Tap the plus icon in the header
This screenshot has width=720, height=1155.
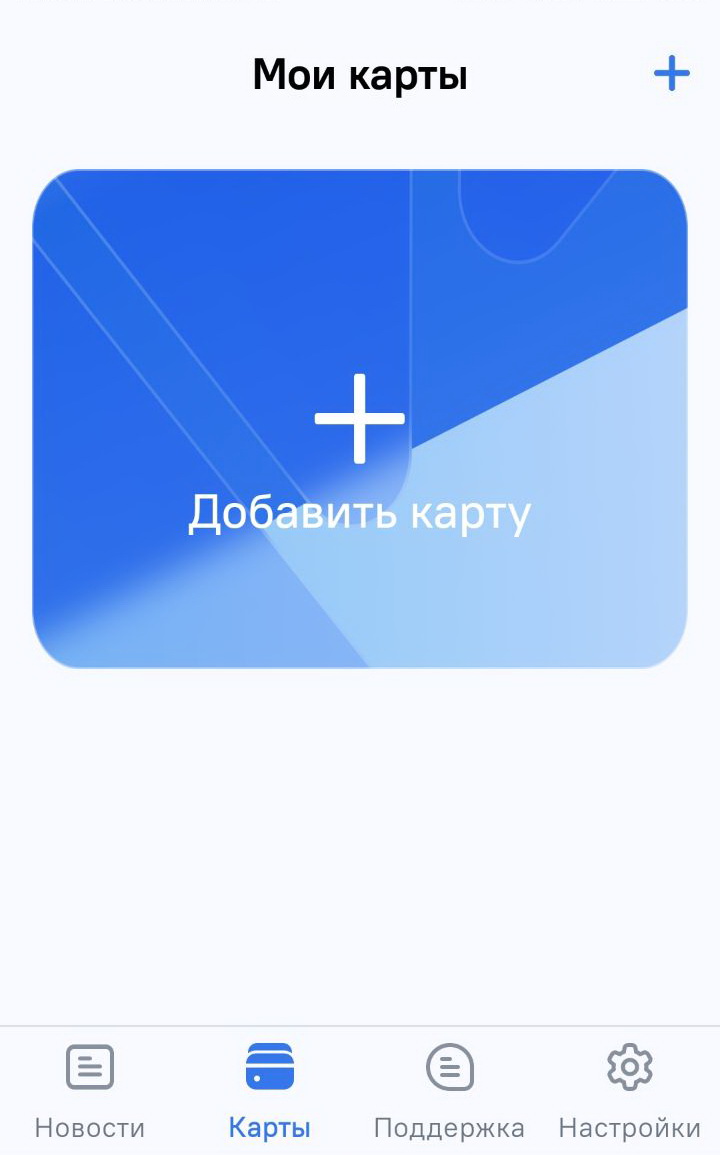coord(671,74)
